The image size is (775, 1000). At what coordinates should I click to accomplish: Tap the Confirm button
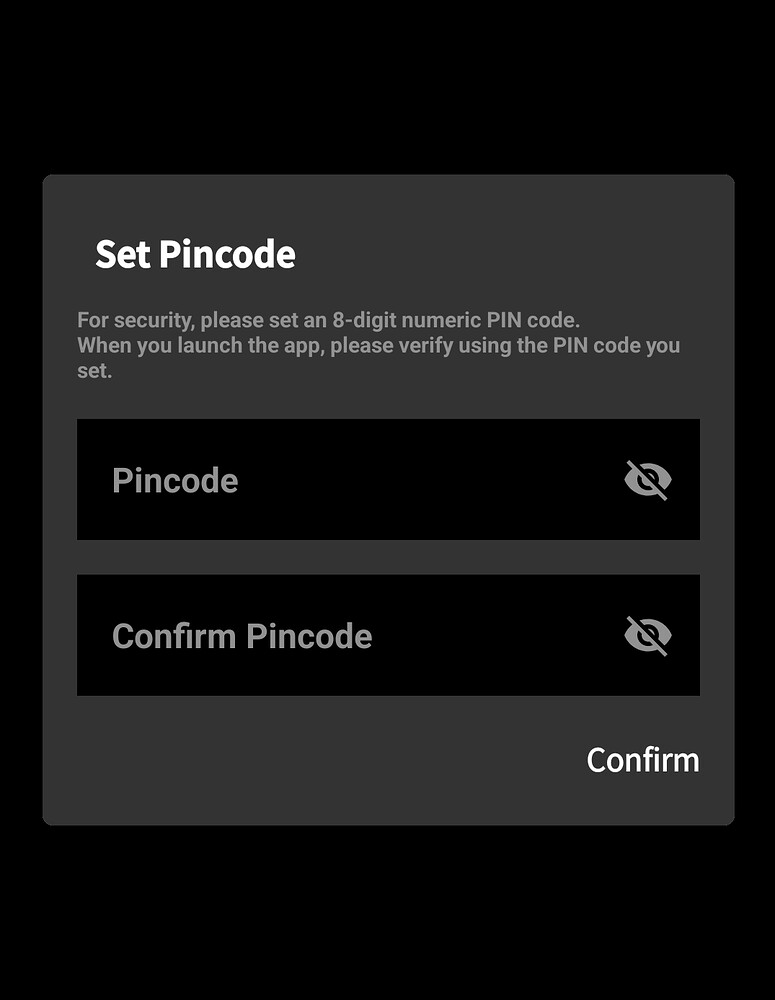642,760
